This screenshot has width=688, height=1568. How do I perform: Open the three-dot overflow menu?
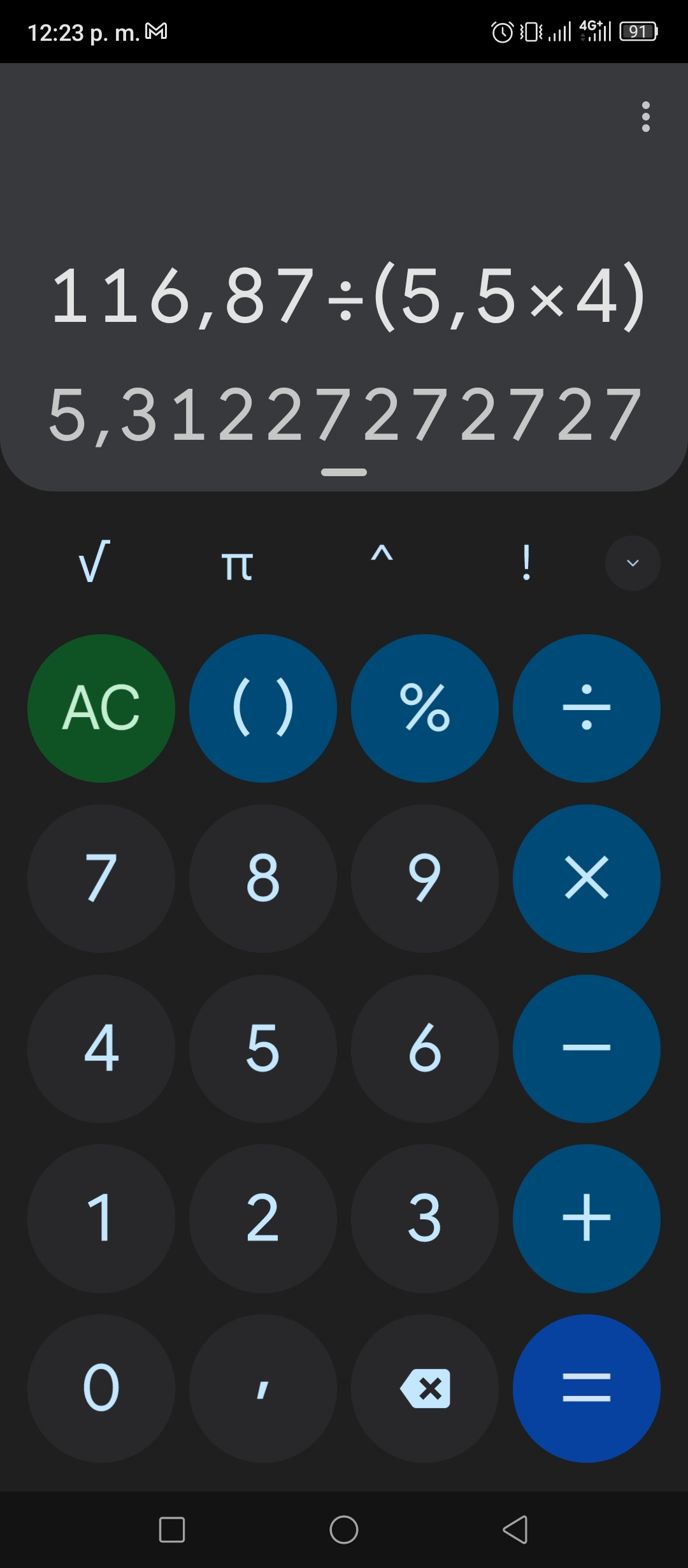click(645, 117)
